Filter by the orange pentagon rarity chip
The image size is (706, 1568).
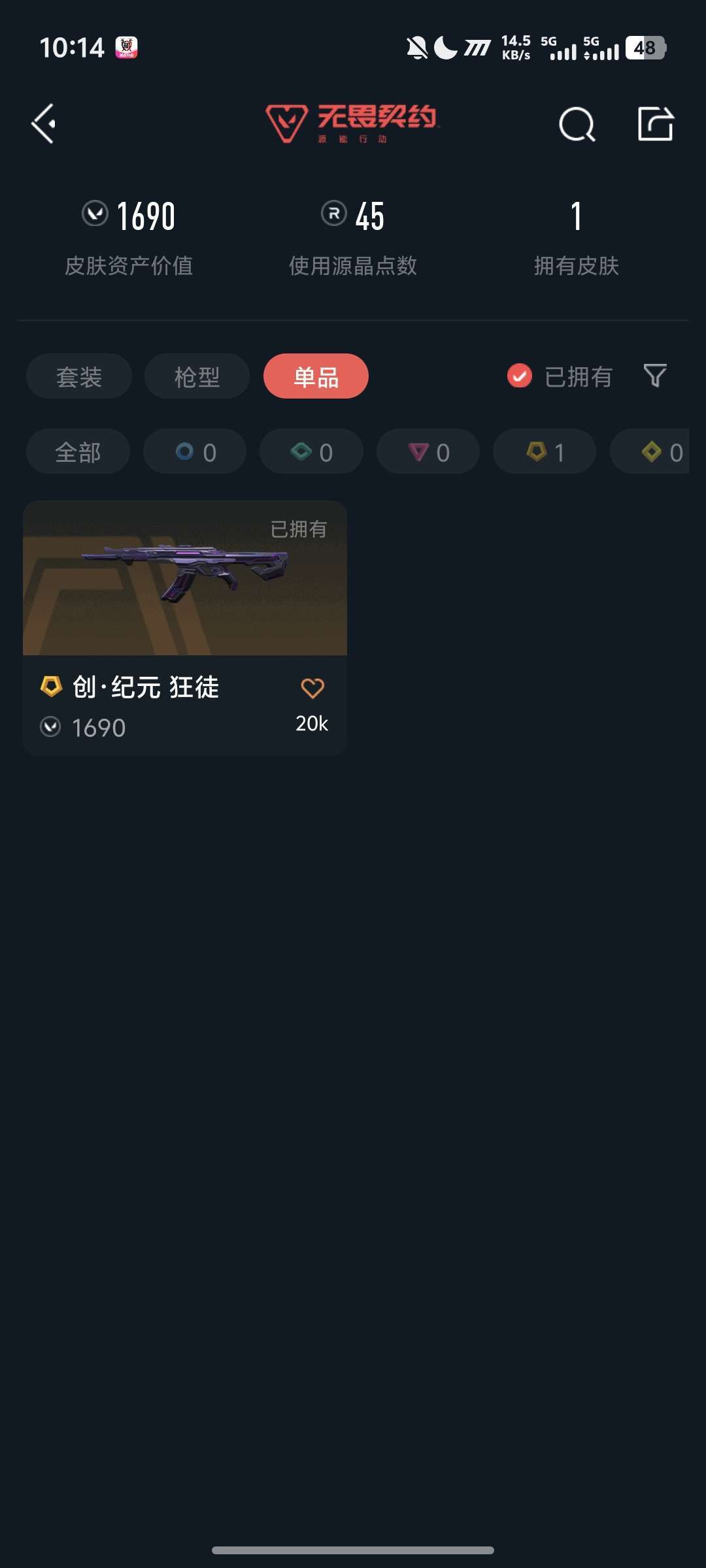click(x=545, y=451)
